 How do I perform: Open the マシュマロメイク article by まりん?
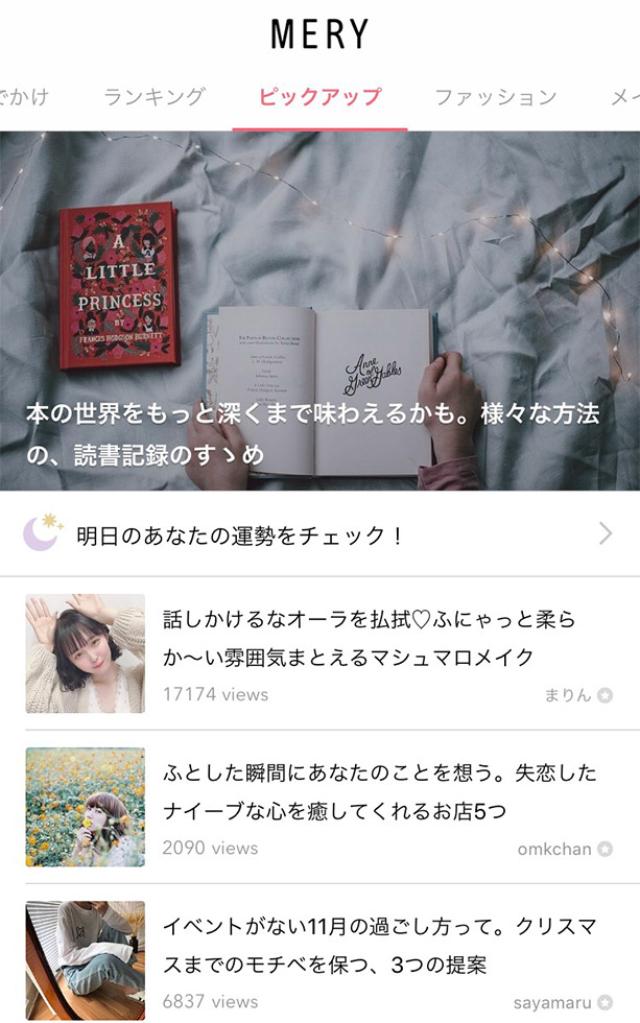click(368, 639)
